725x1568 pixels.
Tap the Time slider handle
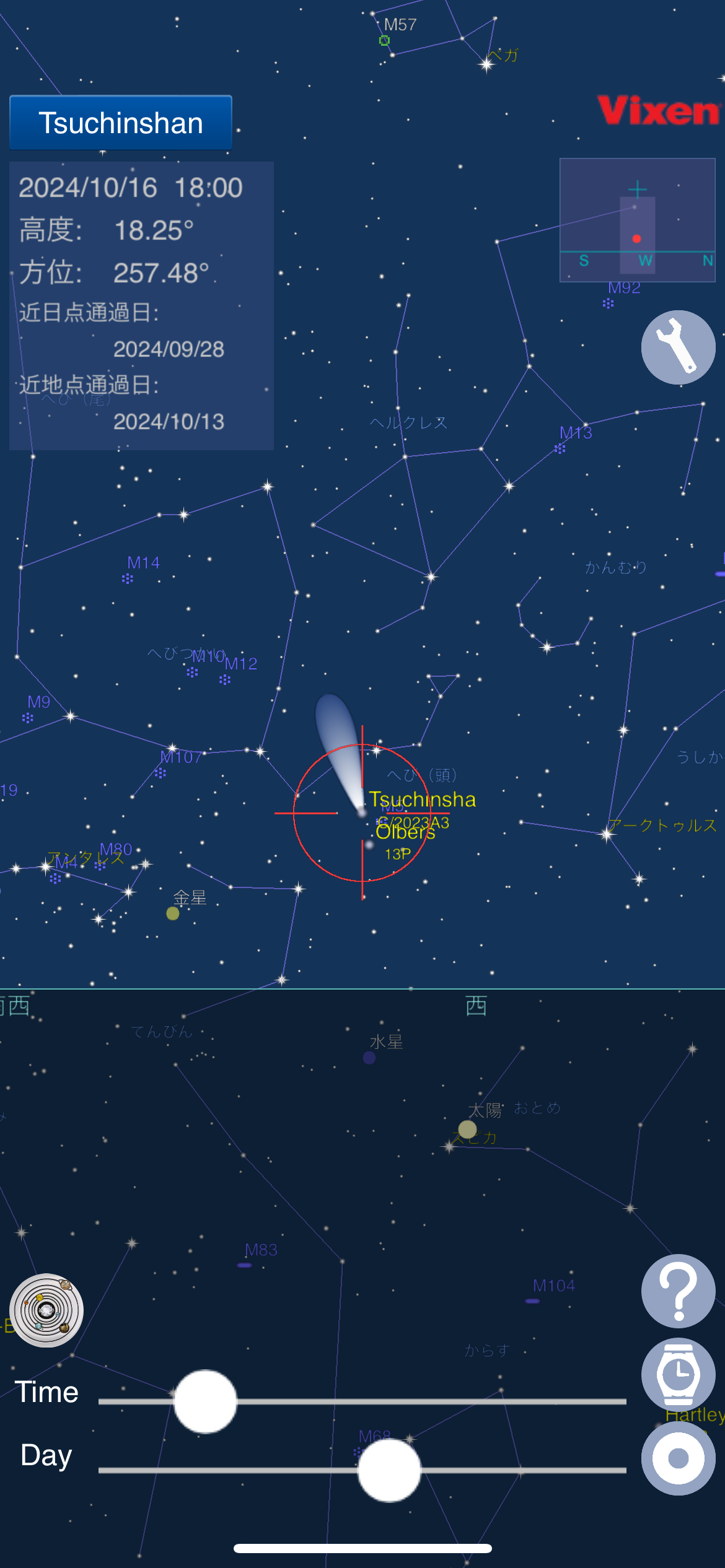[205, 1401]
